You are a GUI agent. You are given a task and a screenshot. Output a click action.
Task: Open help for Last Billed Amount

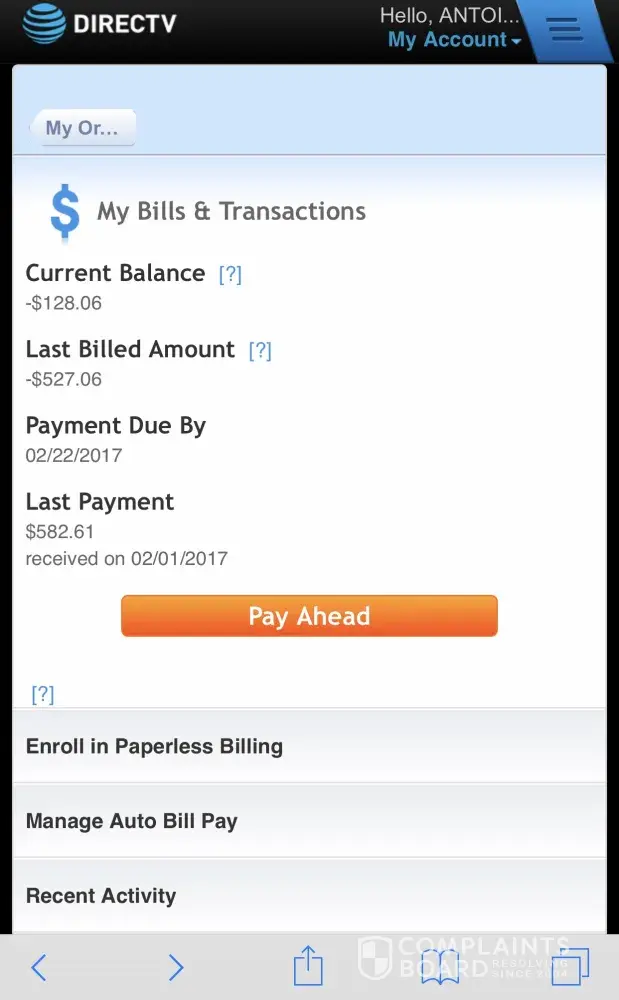(x=260, y=350)
